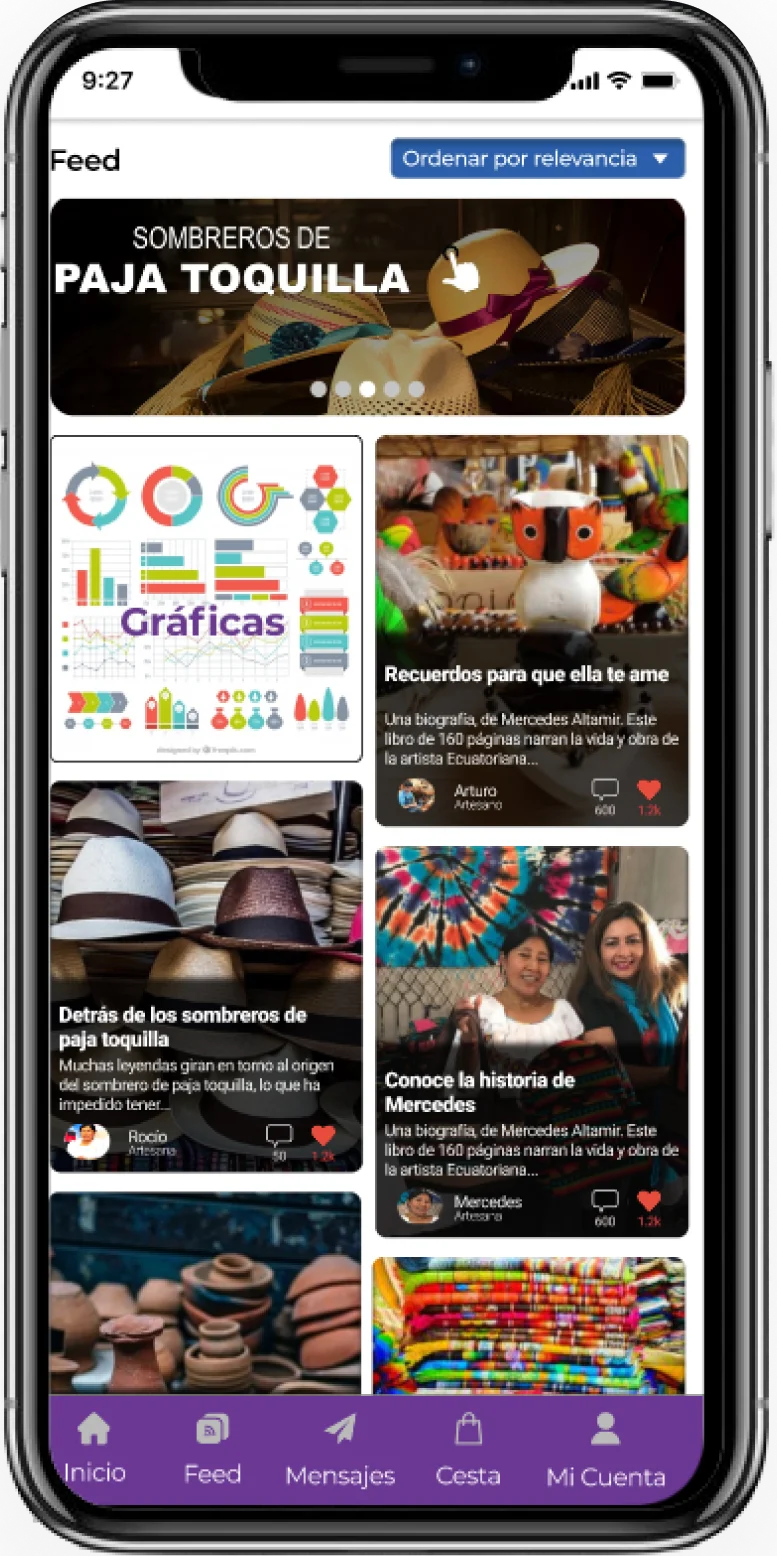This screenshot has height=1556, width=777.
Task: Open post Conoce la historia de Mercedes
Action: coord(480,1092)
